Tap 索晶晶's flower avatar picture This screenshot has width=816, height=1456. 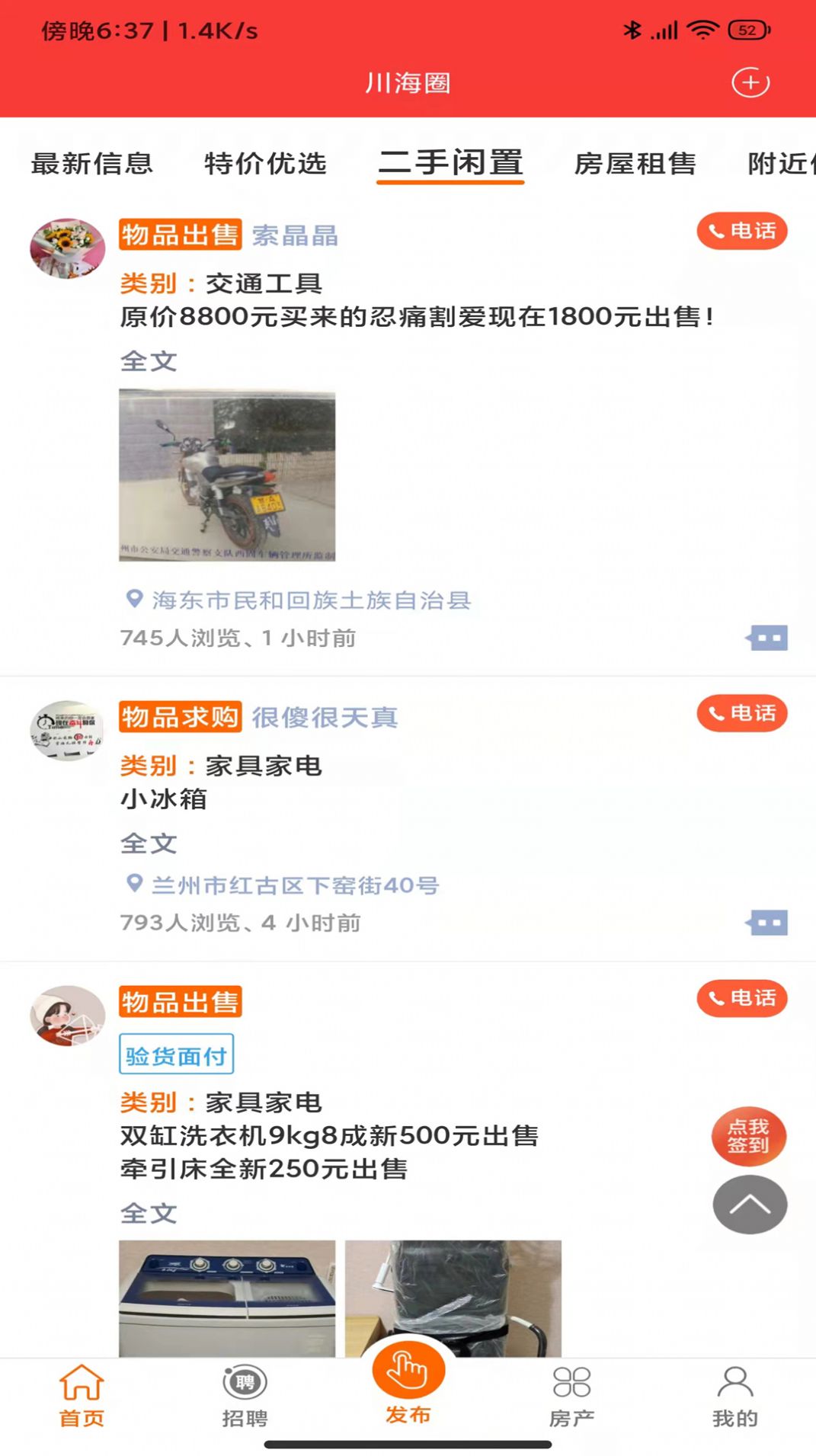66,248
